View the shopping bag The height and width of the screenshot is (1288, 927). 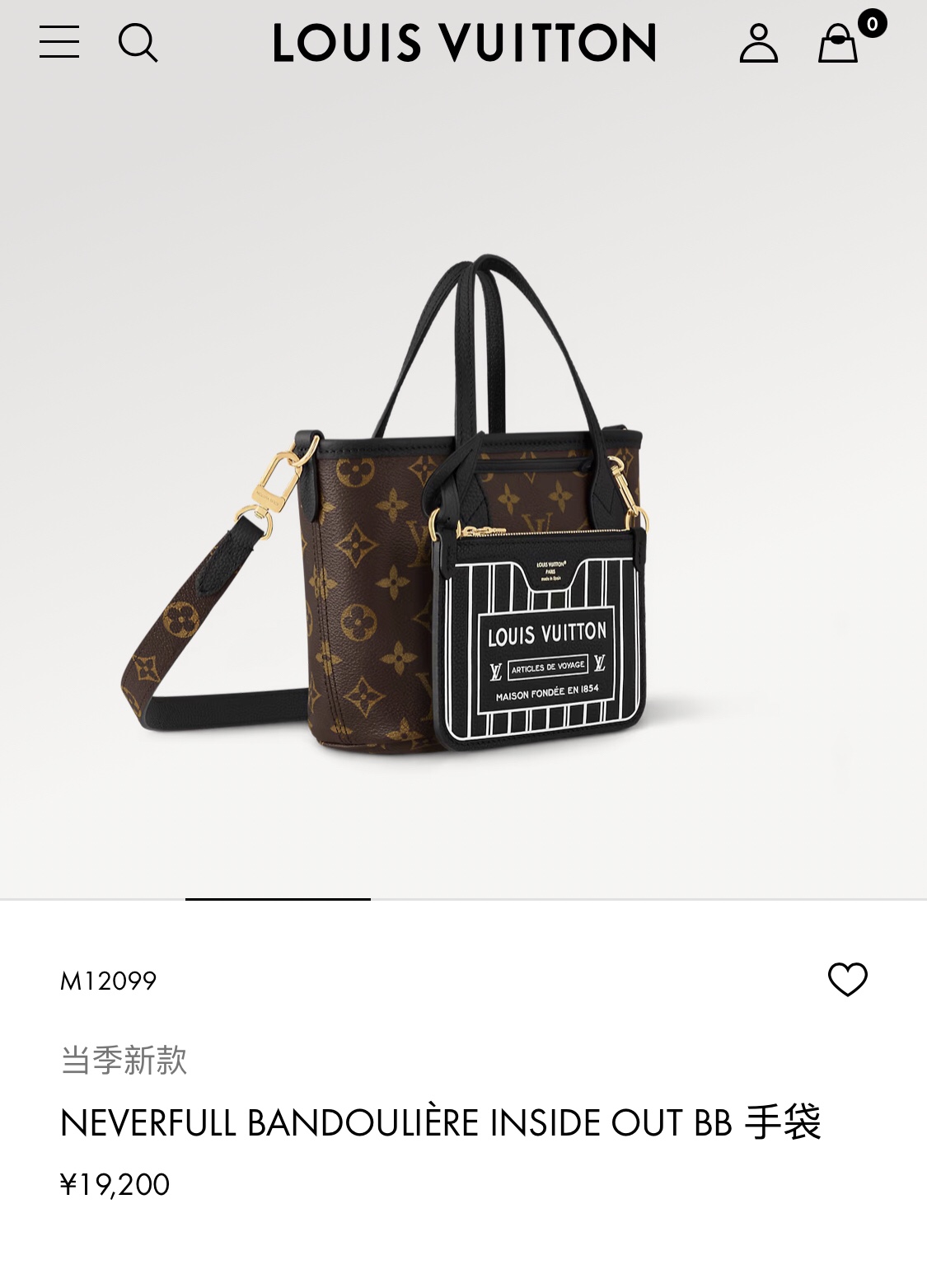tap(839, 43)
